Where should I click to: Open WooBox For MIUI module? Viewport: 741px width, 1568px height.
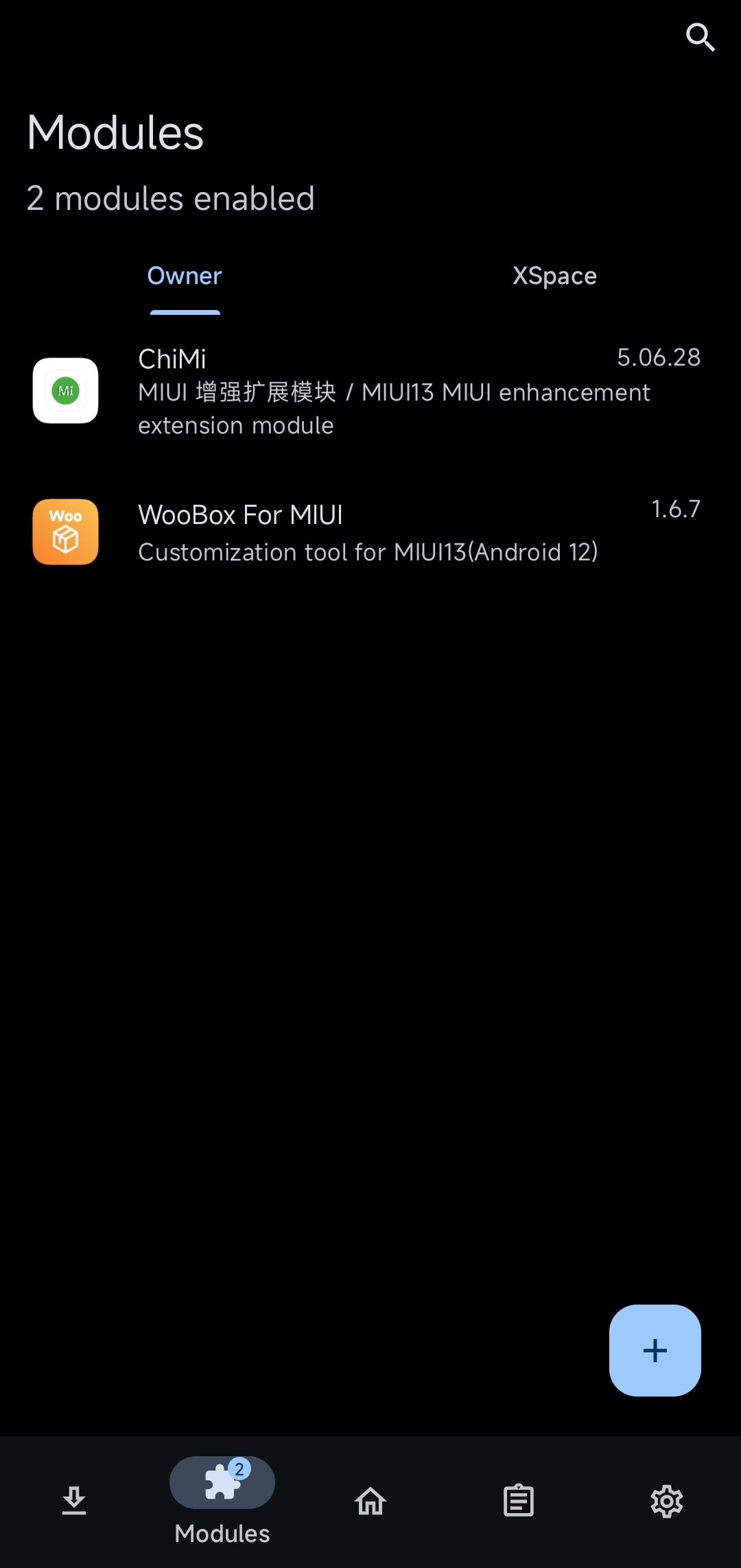pyautogui.click(x=370, y=532)
